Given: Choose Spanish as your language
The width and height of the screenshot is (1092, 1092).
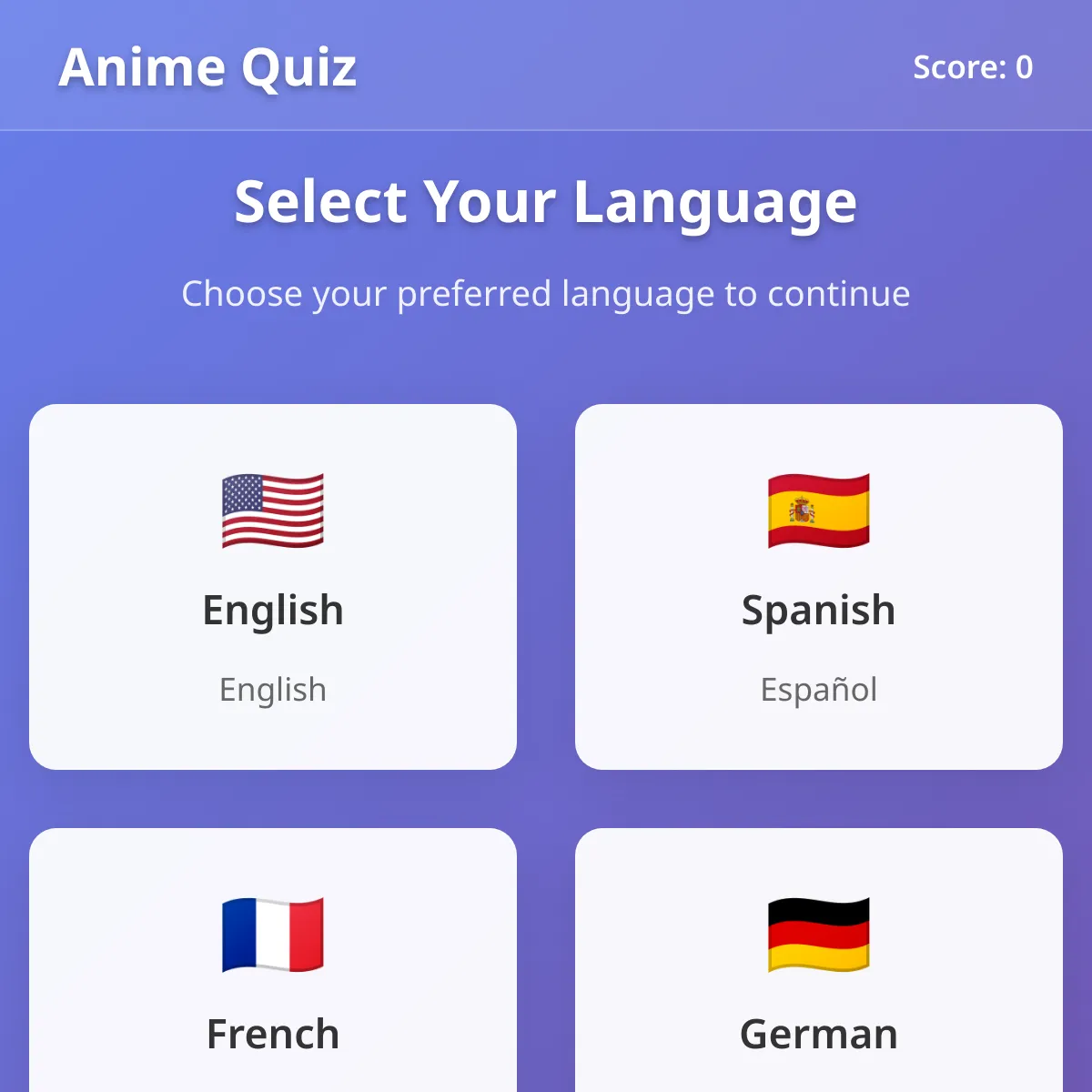Looking at the screenshot, I should 819,587.
